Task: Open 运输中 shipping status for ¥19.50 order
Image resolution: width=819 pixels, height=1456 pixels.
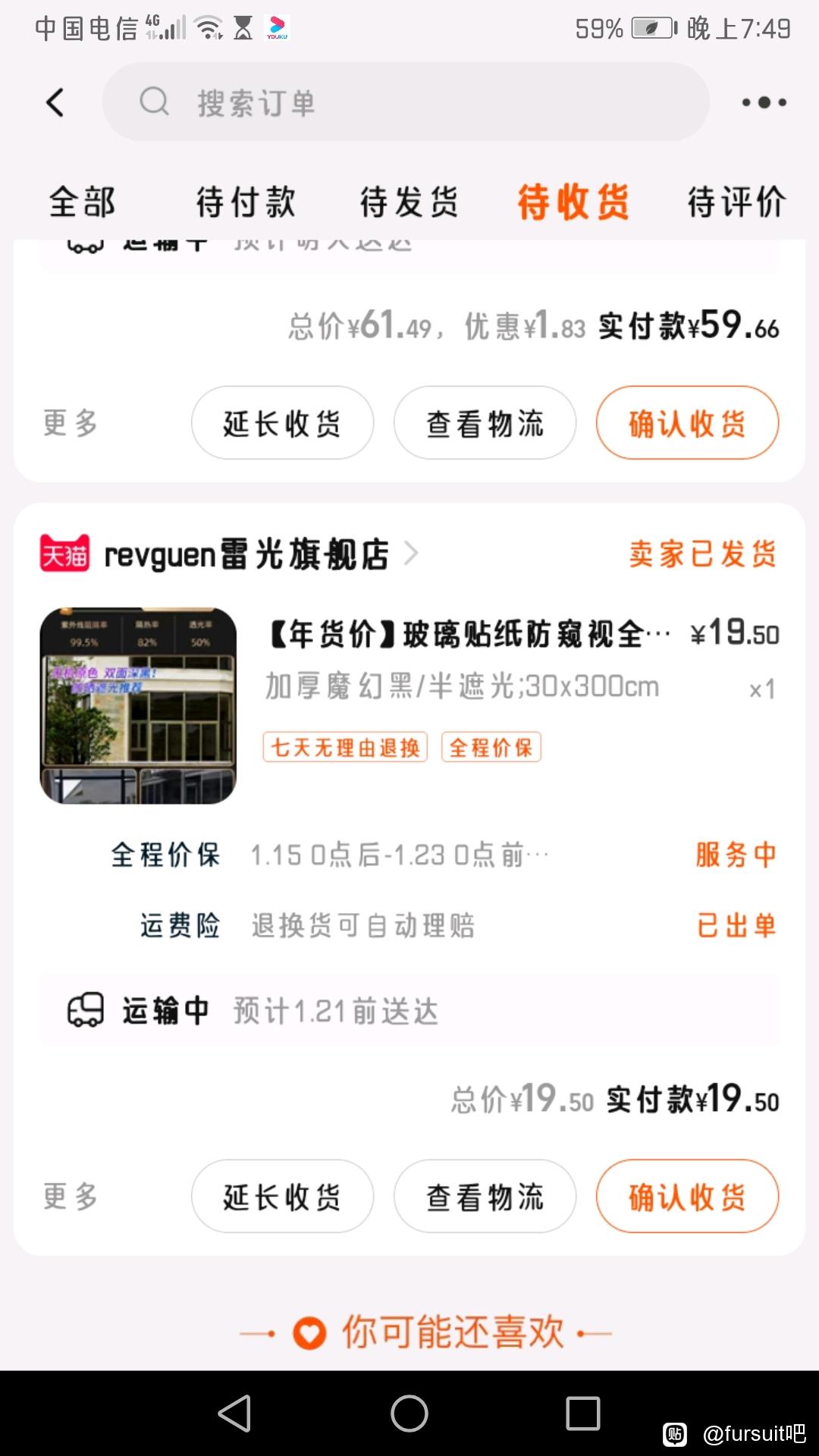Action: tap(409, 1011)
